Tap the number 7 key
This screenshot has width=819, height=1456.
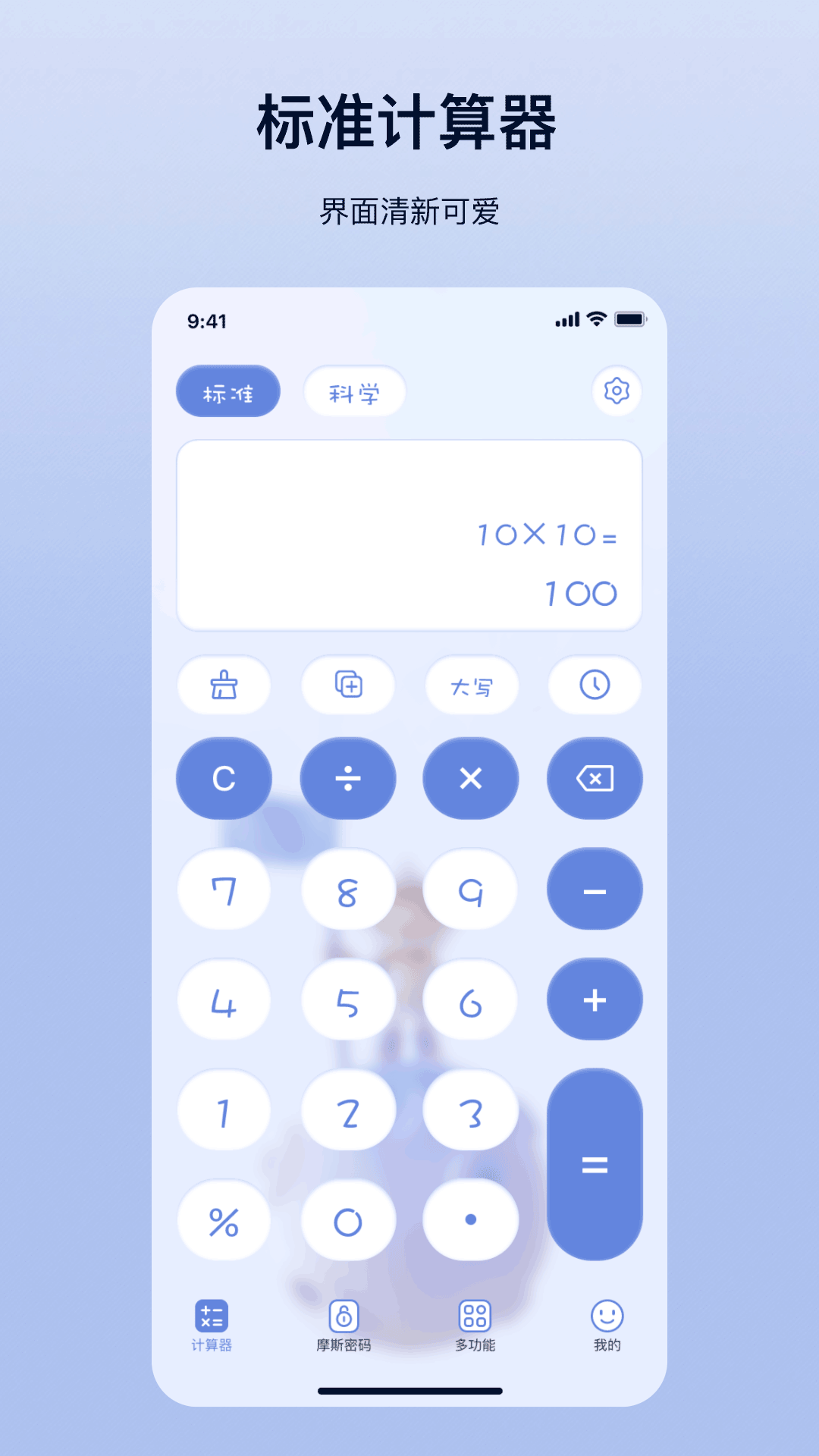(224, 889)
